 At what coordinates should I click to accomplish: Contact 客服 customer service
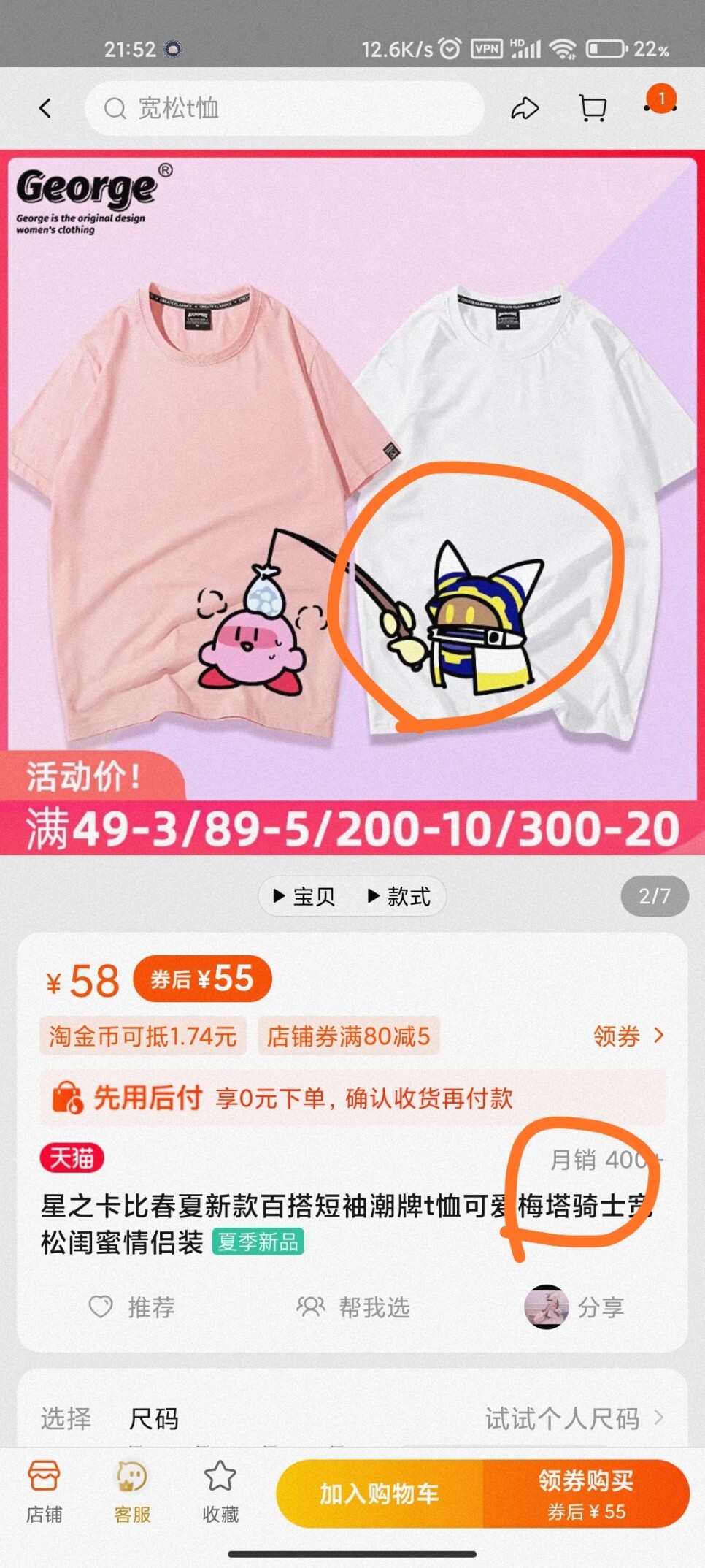[x=132, y=1492]
